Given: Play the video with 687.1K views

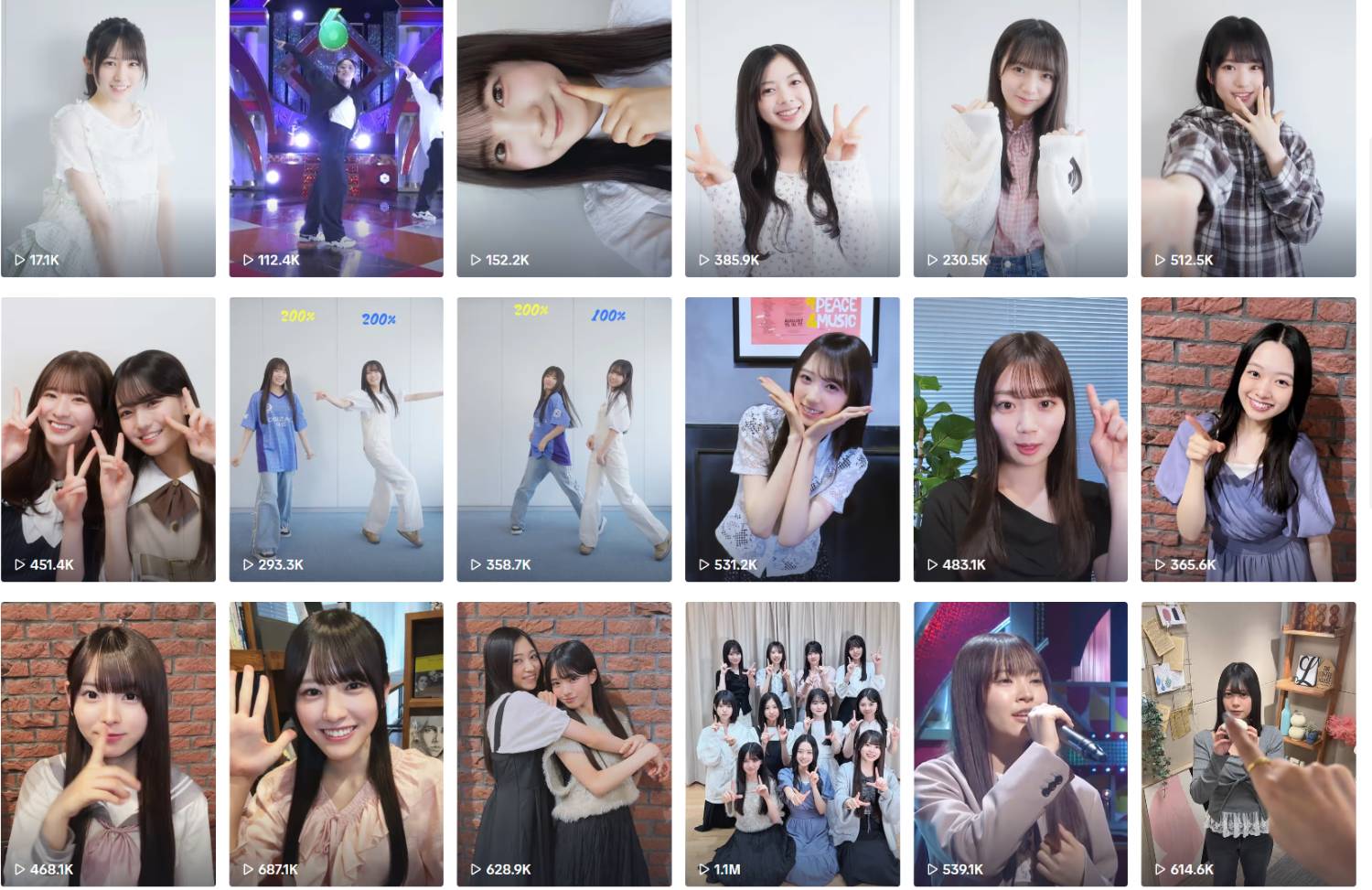Looking at the screenshot, I should point(336,743).
